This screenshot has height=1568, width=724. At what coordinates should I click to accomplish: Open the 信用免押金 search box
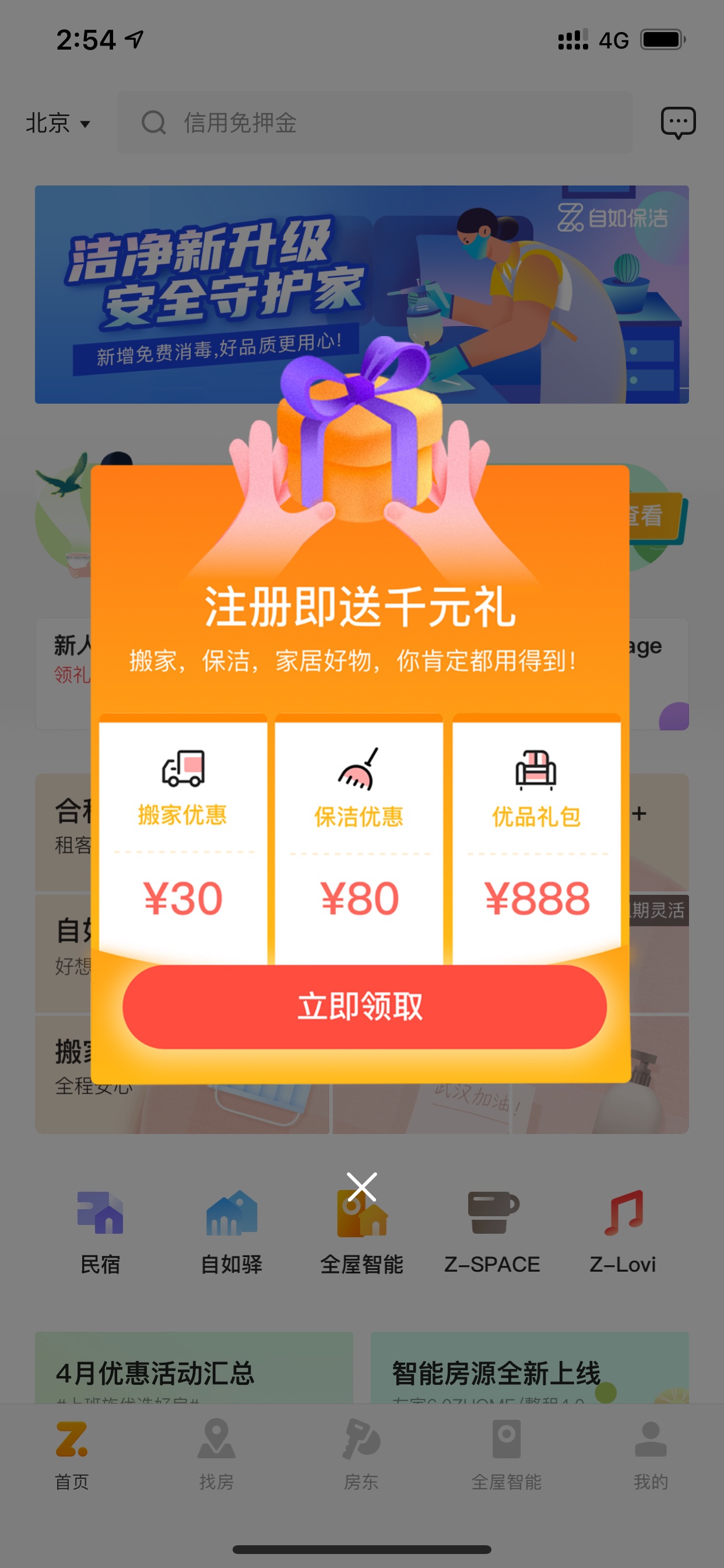375,123
